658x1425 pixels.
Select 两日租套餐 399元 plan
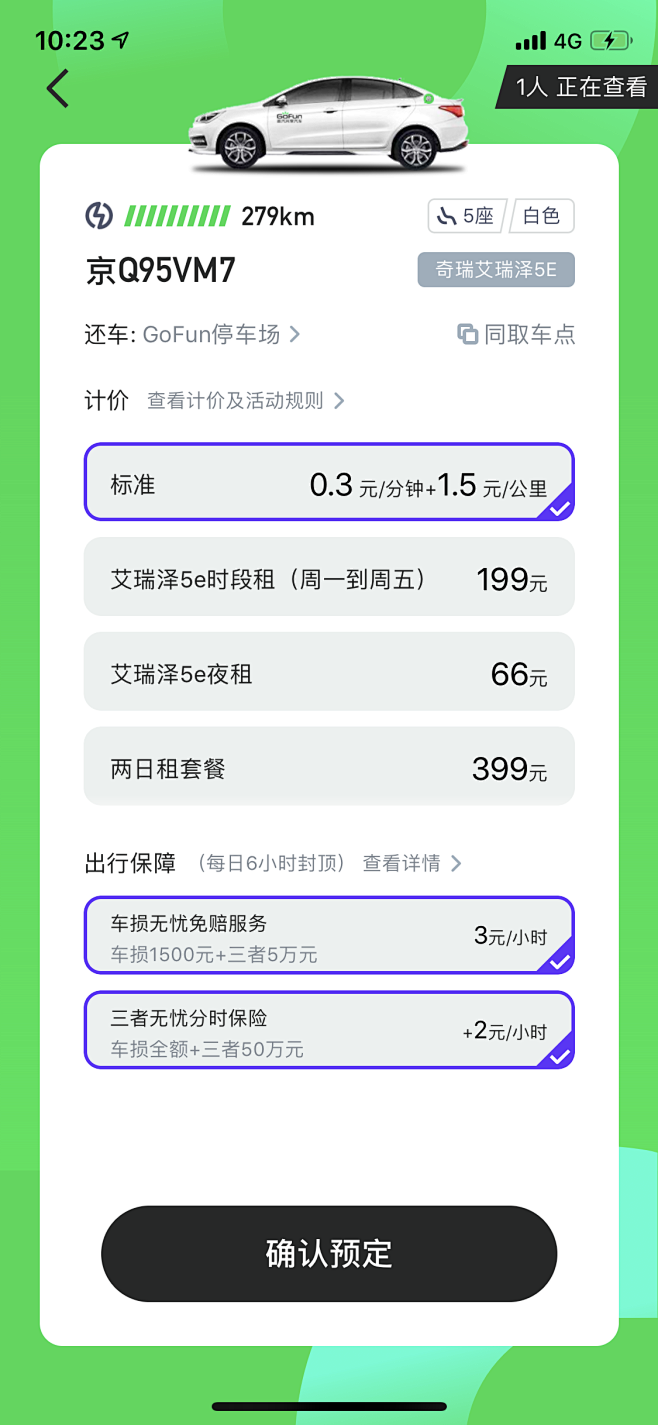click(328, 767)
